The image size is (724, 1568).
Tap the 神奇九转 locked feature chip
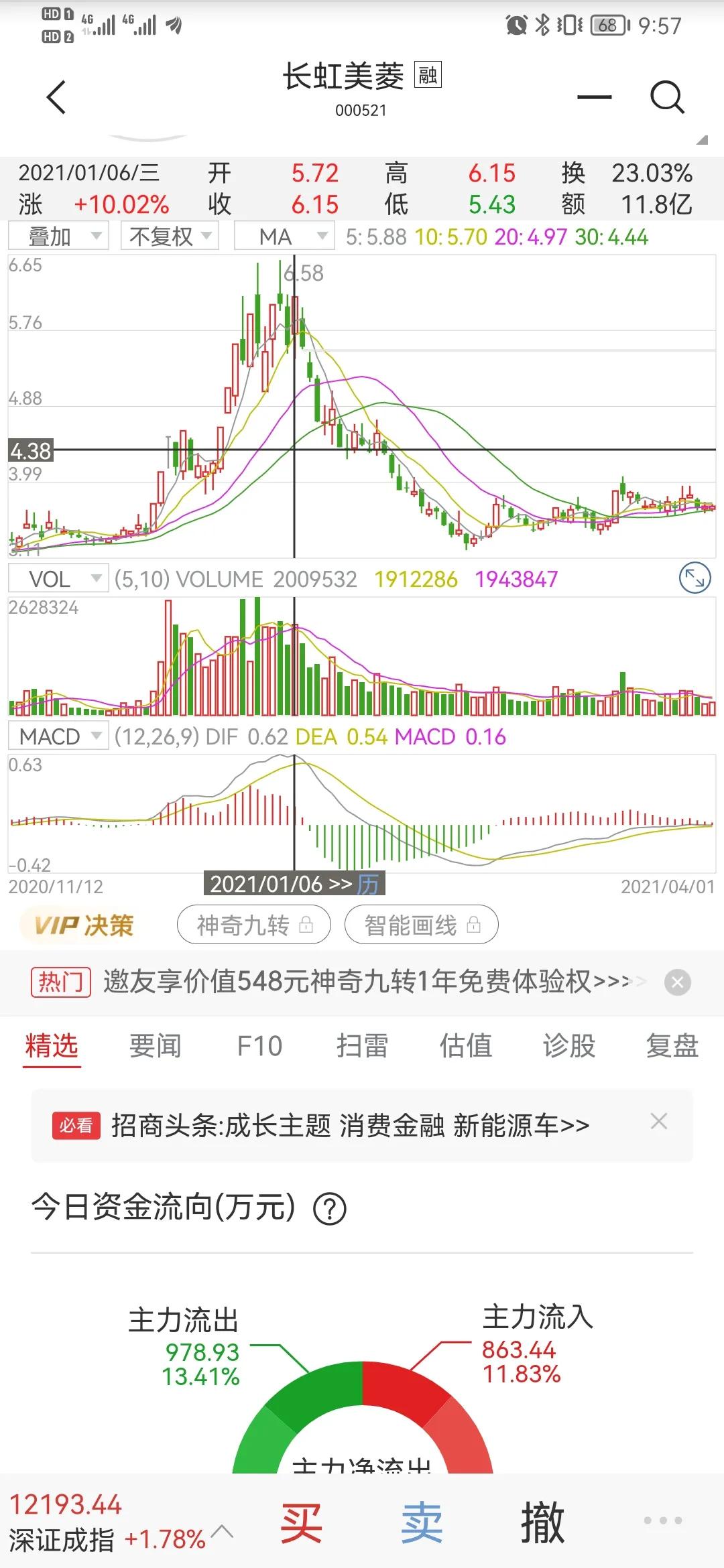[254, 925]
